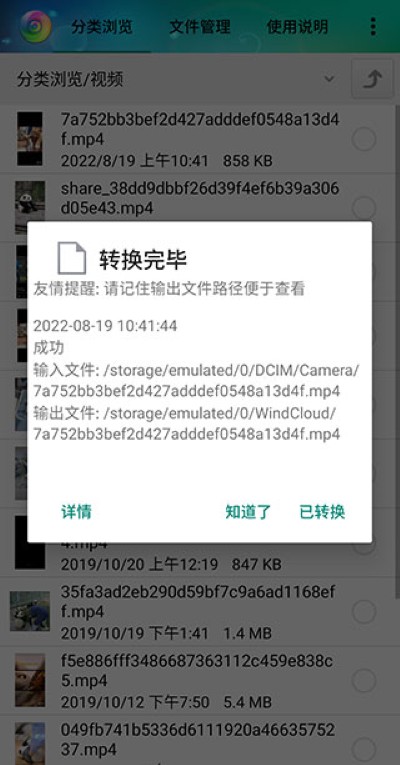Screen dimensions: 400x765
Task: Dismiss the dialog with 知道了
Action: [x=248, y=511]
